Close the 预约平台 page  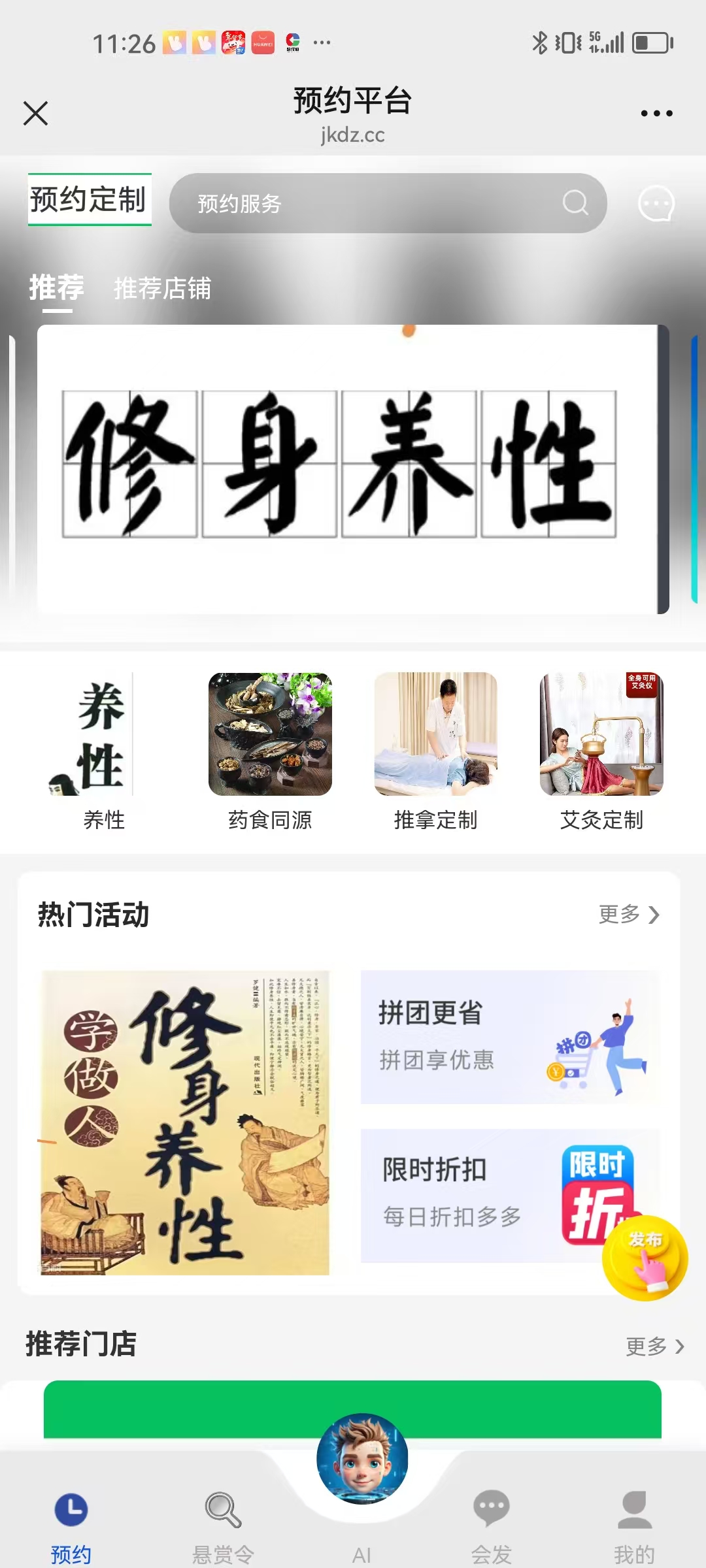36,113
